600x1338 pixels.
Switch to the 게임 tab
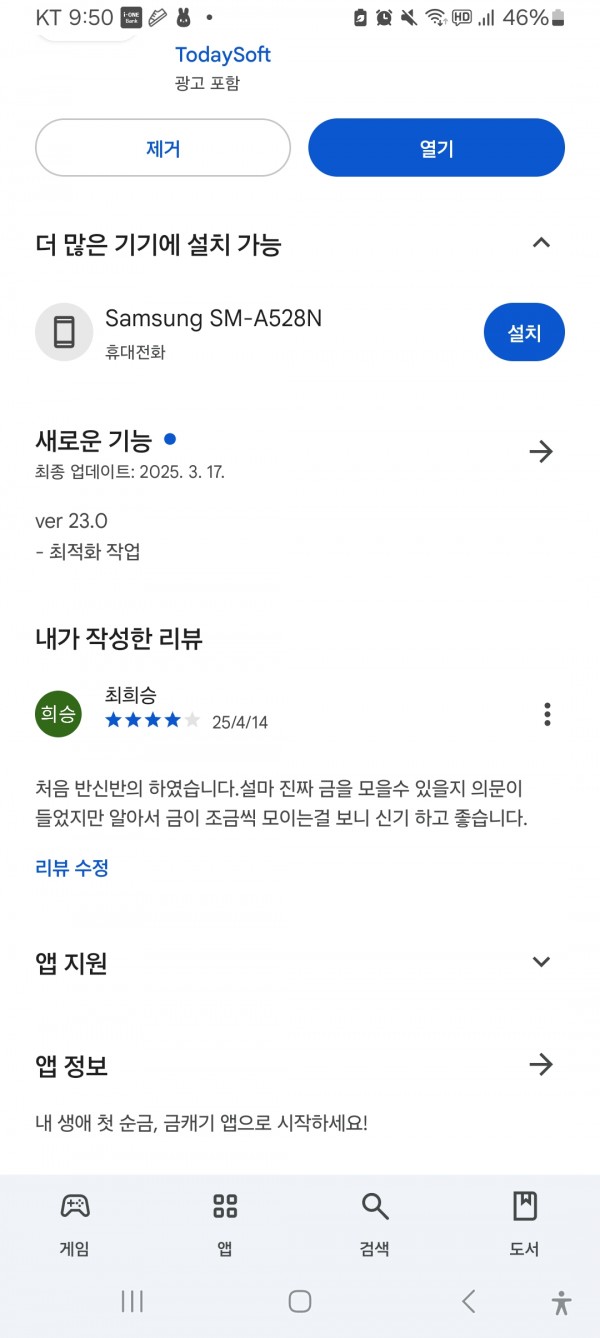point(75,1224)
